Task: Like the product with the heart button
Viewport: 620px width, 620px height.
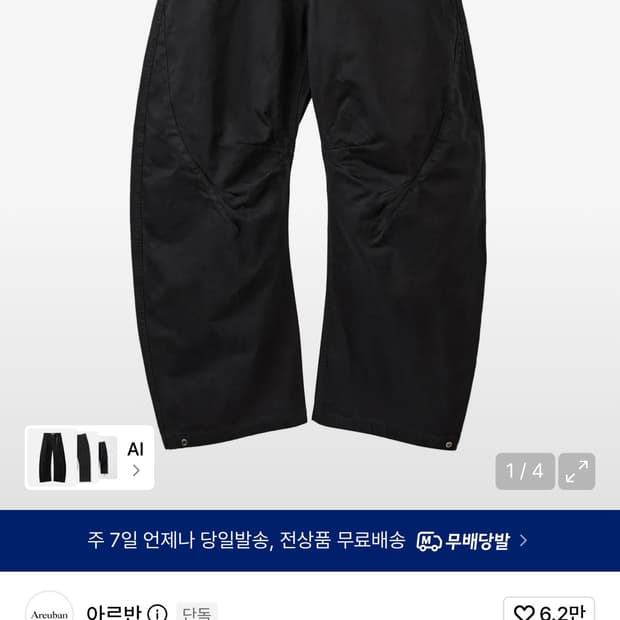Action: click(x=548, y=611)
